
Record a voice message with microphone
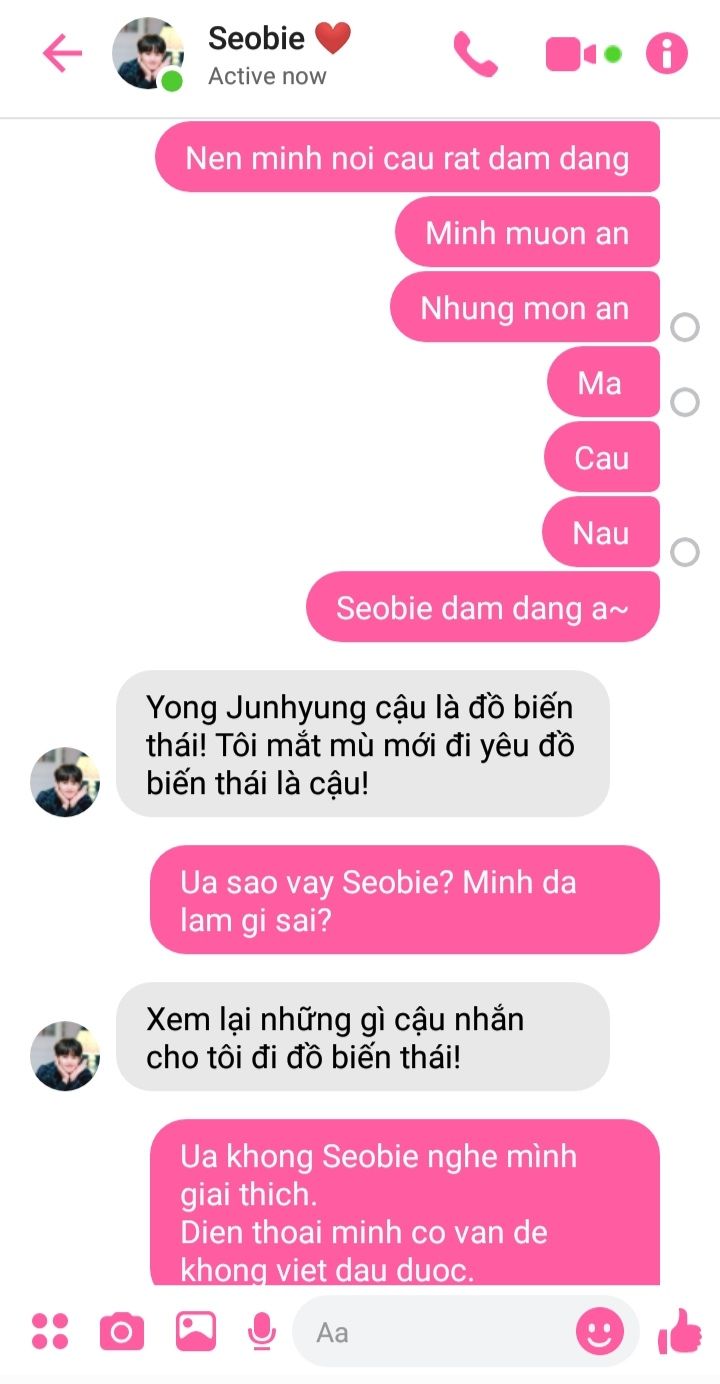tap(262, 1331)
